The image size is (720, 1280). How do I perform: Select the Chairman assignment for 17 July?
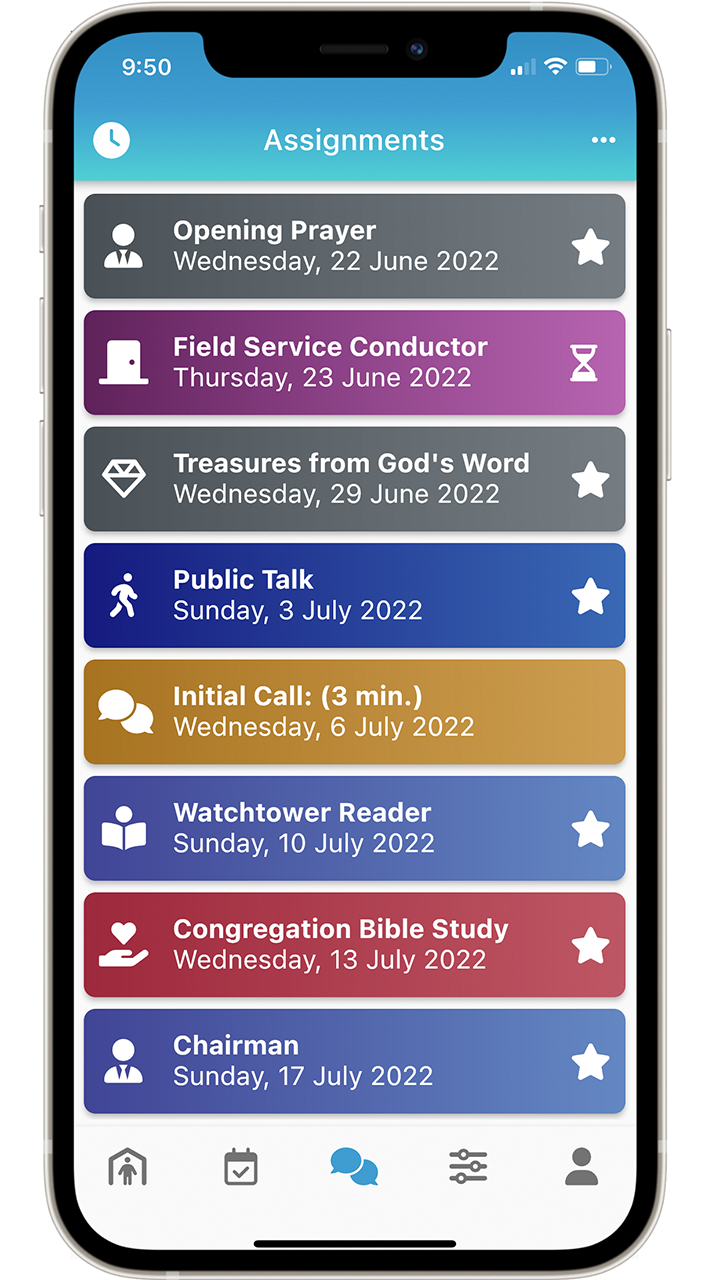coord(354,1061)
